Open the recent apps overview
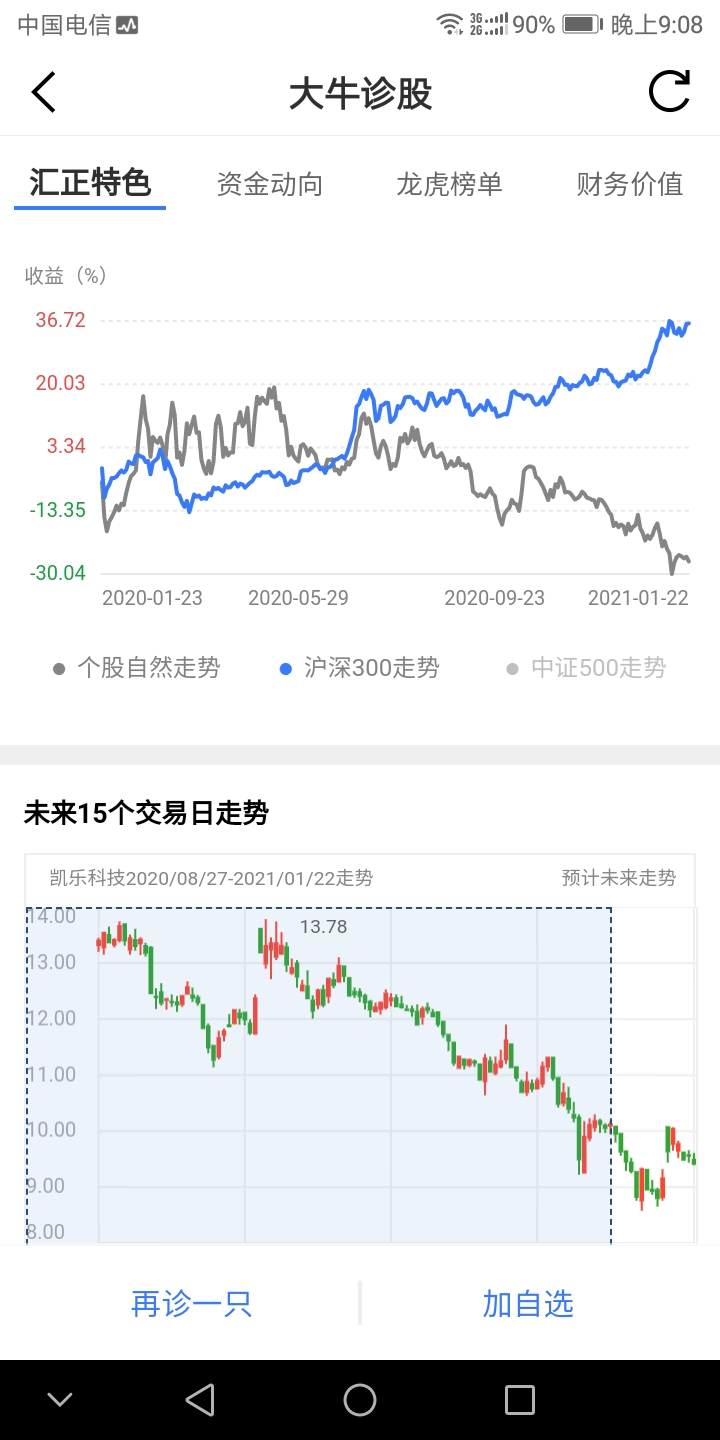 [x=519, y=1400]
